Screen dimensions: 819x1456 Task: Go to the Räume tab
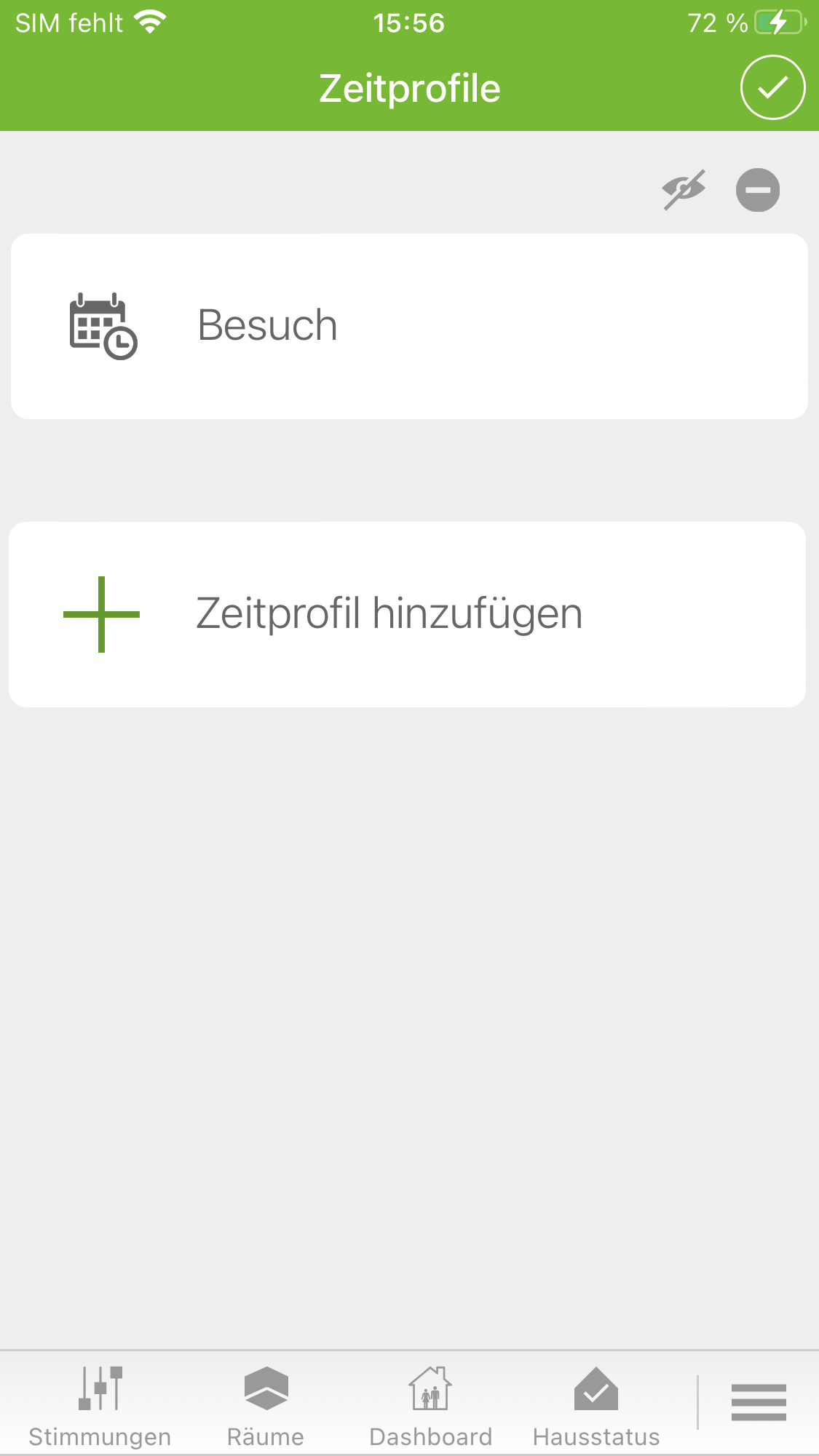266,1404
